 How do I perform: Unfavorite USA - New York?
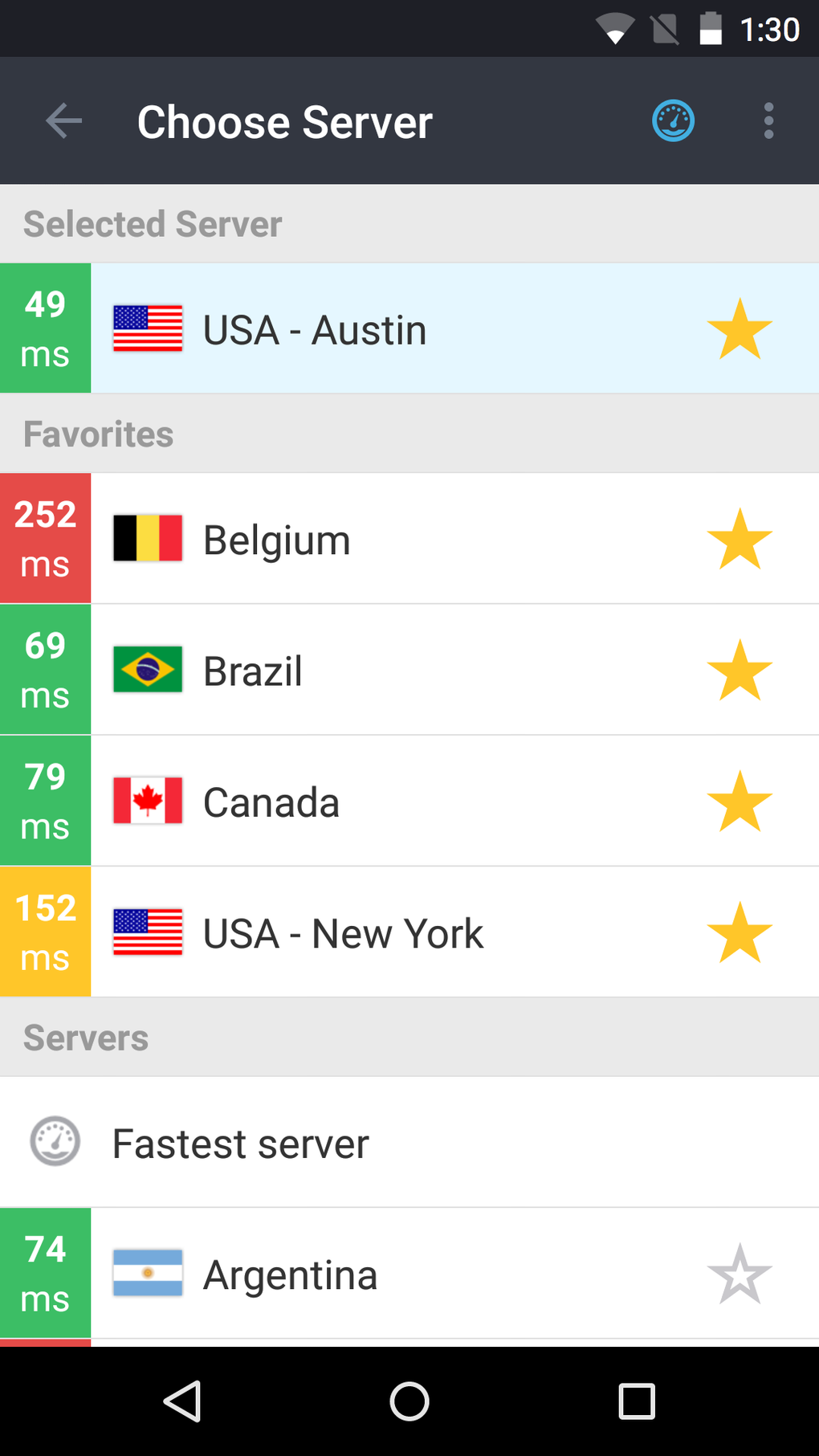click(739, 932)
